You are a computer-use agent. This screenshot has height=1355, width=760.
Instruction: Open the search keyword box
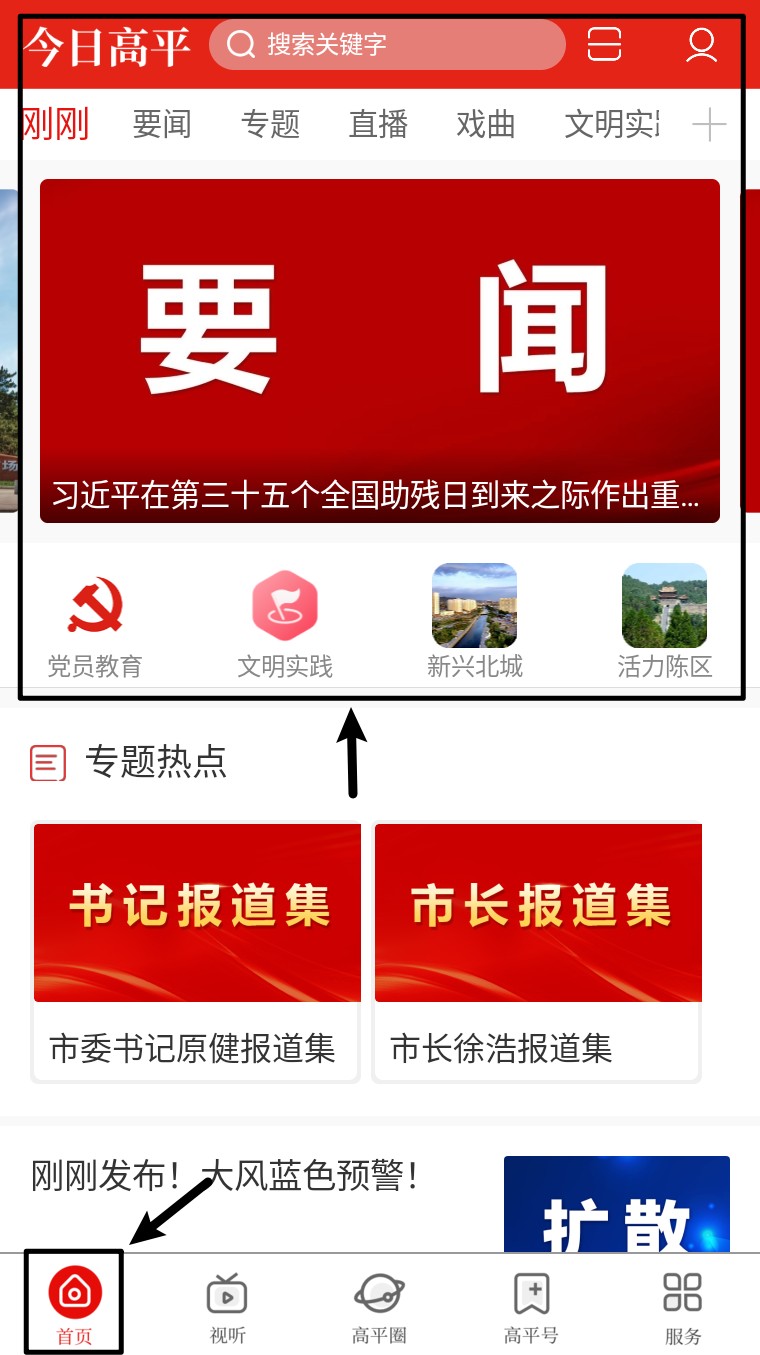click(x=387, y=45)
